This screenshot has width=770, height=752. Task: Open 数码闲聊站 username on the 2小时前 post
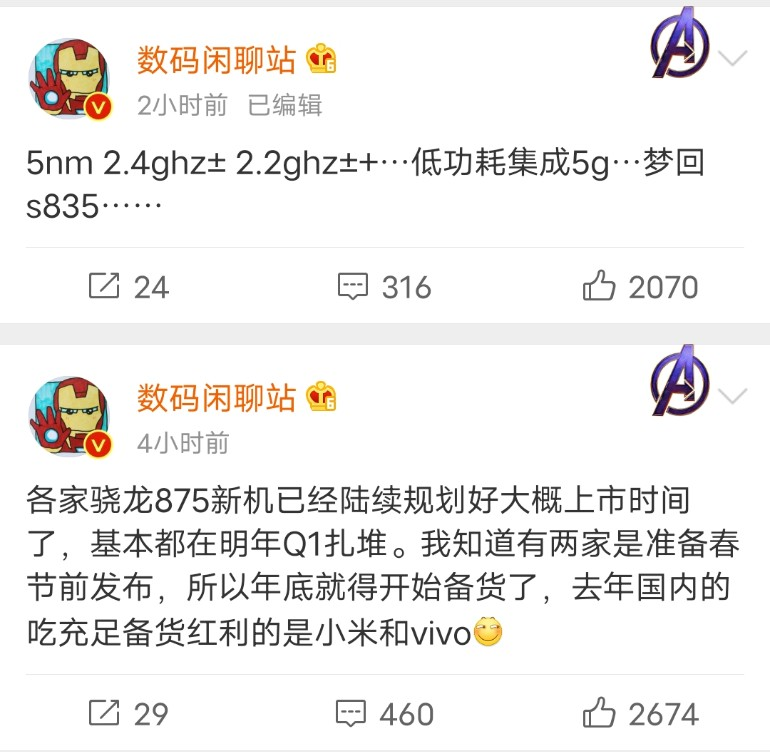point(217,60)
